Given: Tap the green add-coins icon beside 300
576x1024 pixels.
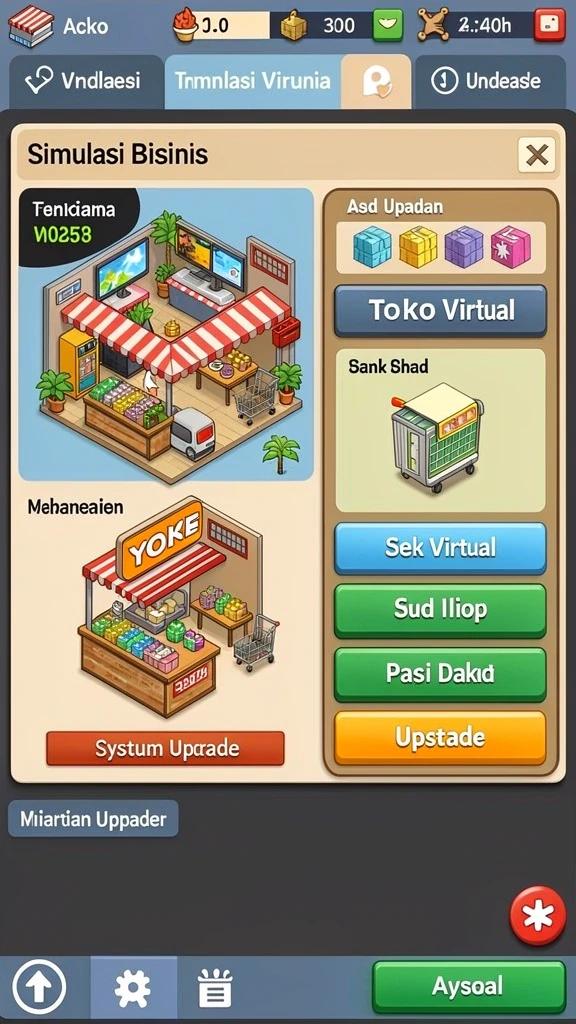Looking at the screenshot, I should click(x=388, y=25).
